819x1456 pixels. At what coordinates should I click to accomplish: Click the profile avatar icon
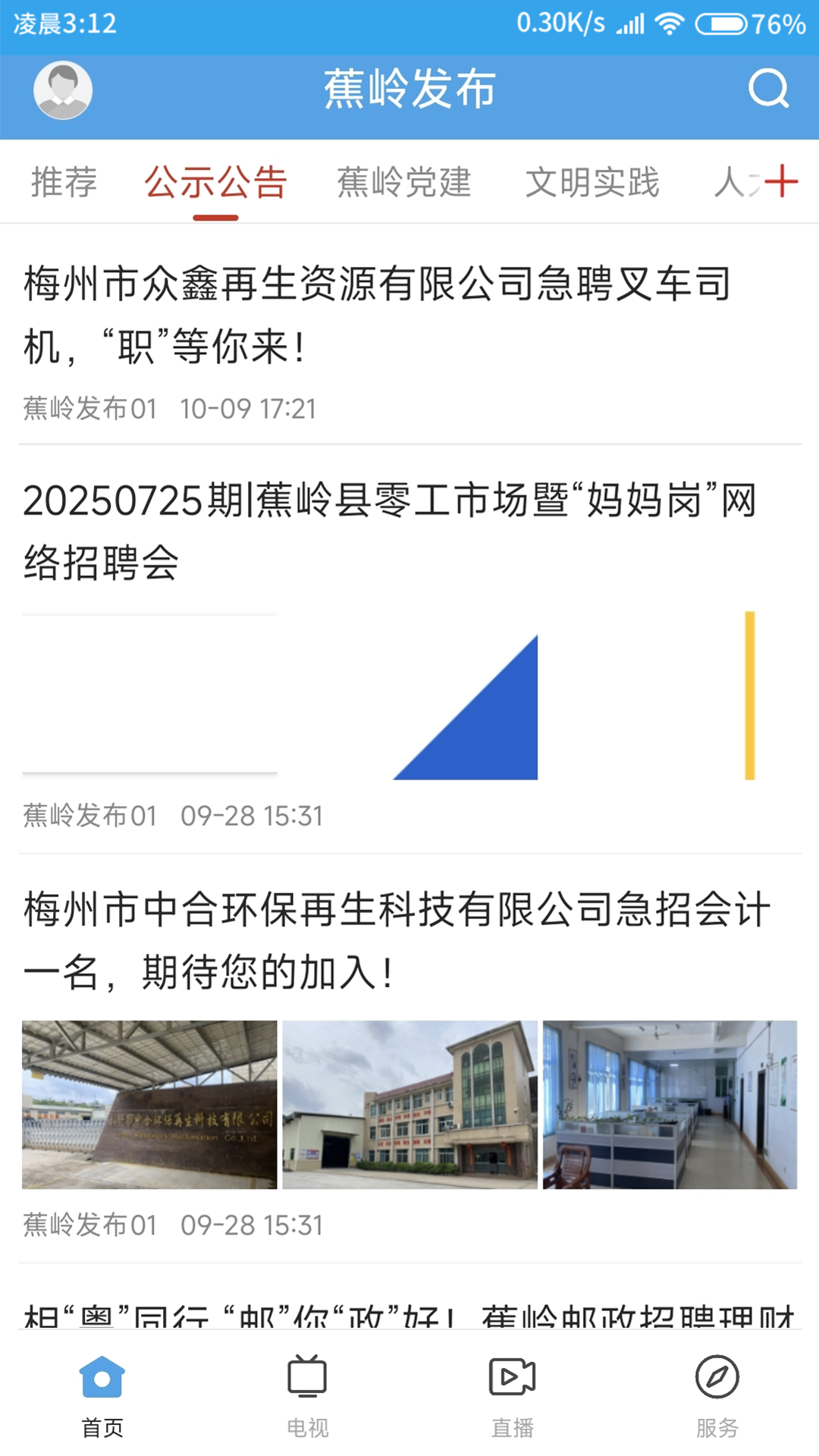click(63, 90)
